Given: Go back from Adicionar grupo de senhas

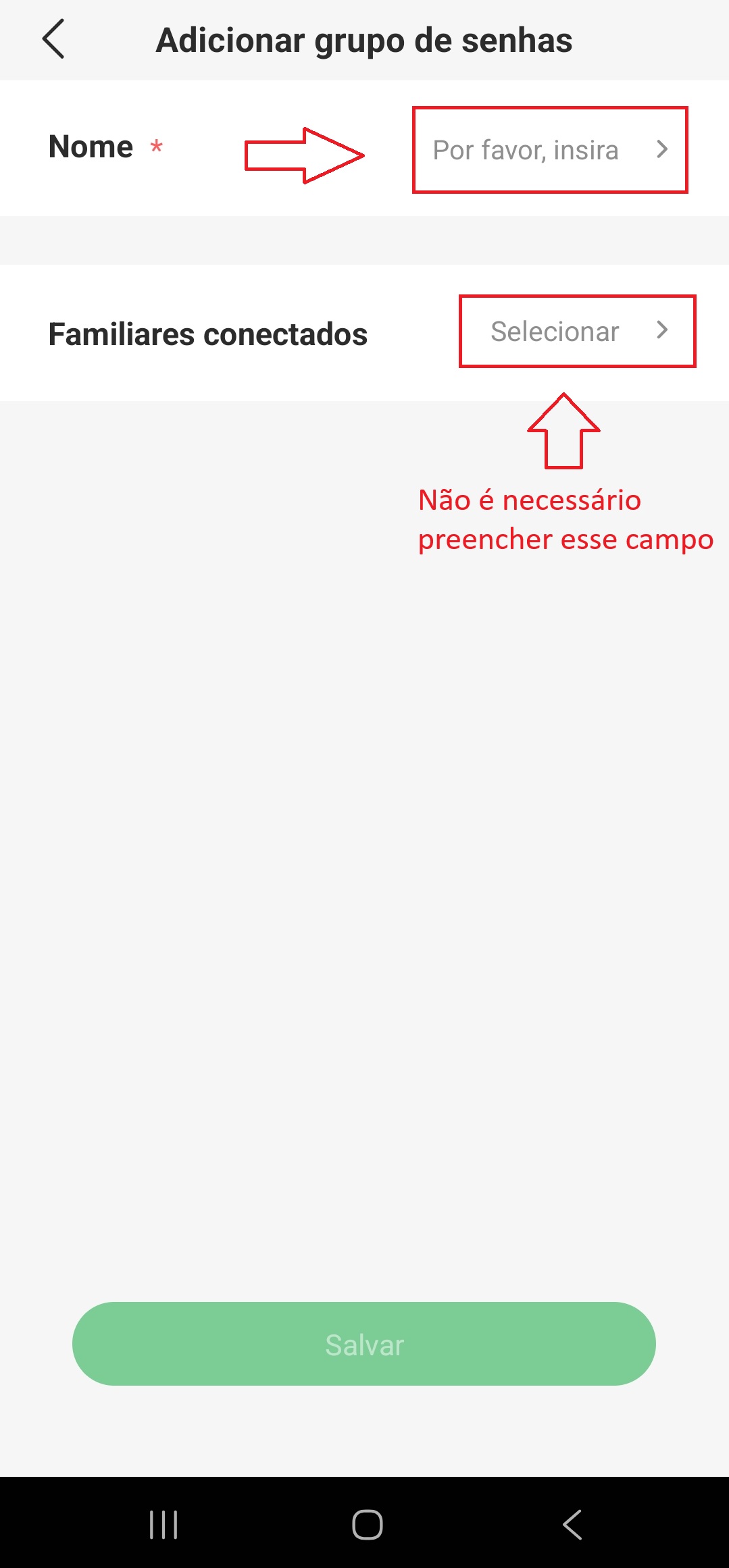Looking at the screenshot, I should [53, 39].
